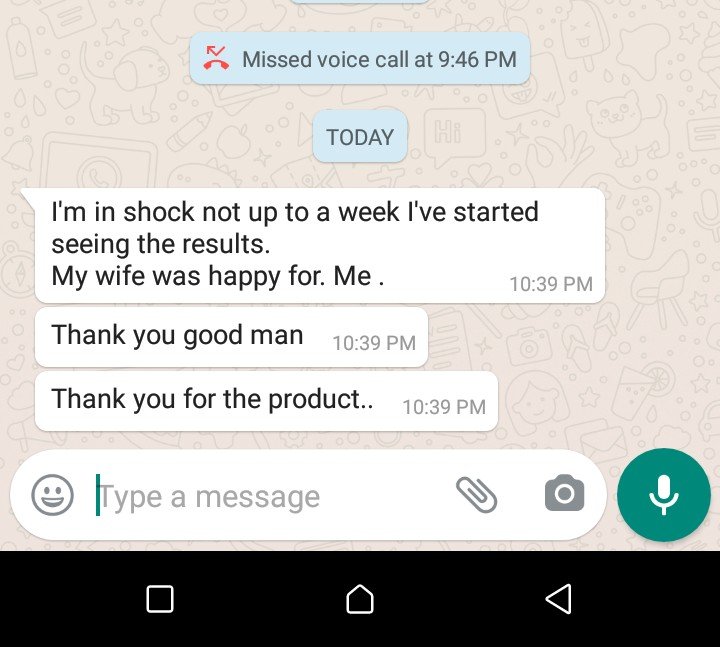Go back using the system back button
This screenshot has height=647, width=720.
(x=558, y=599)
